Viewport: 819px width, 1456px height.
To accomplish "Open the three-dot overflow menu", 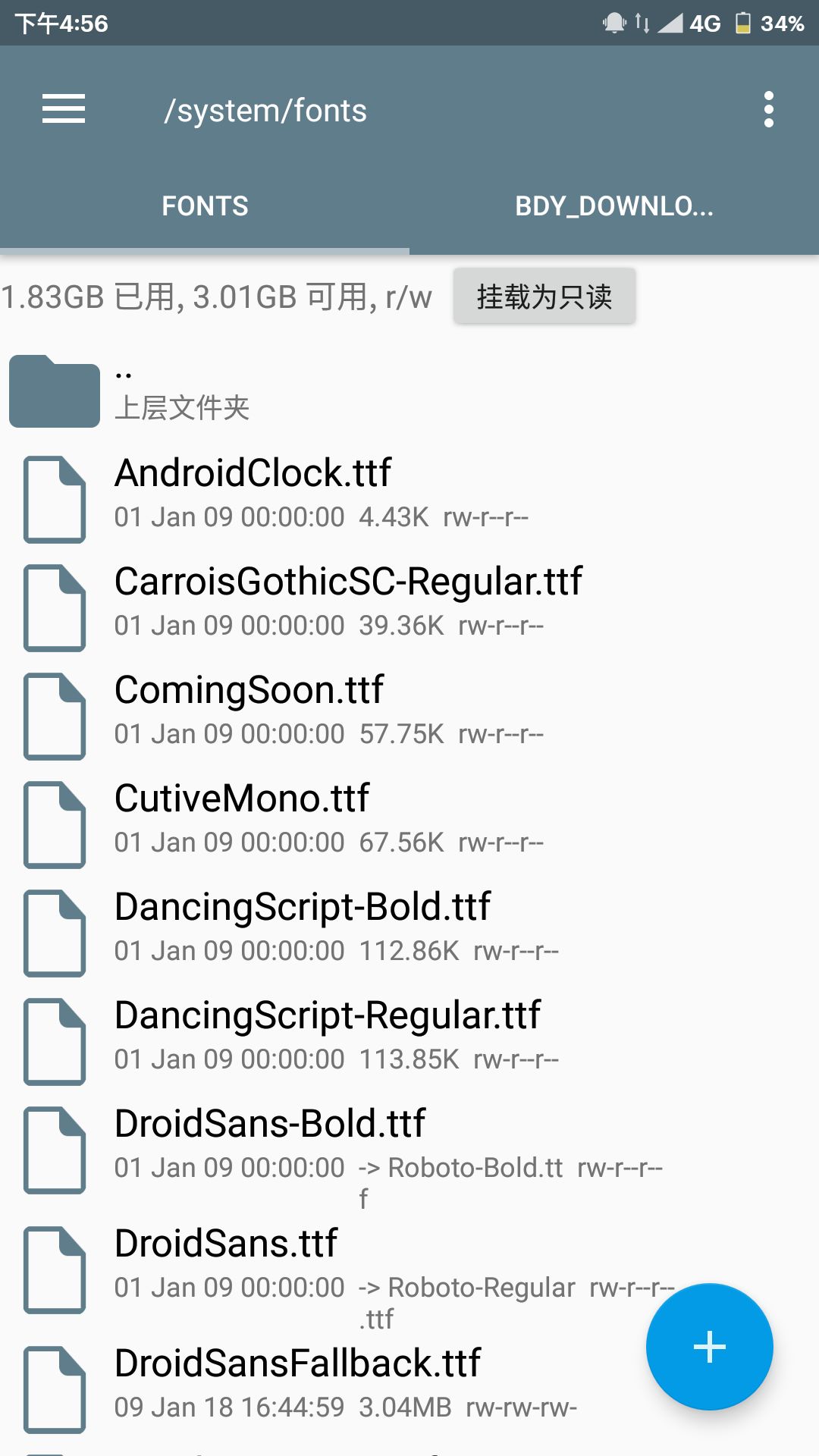I will click(x=768, y=110).
